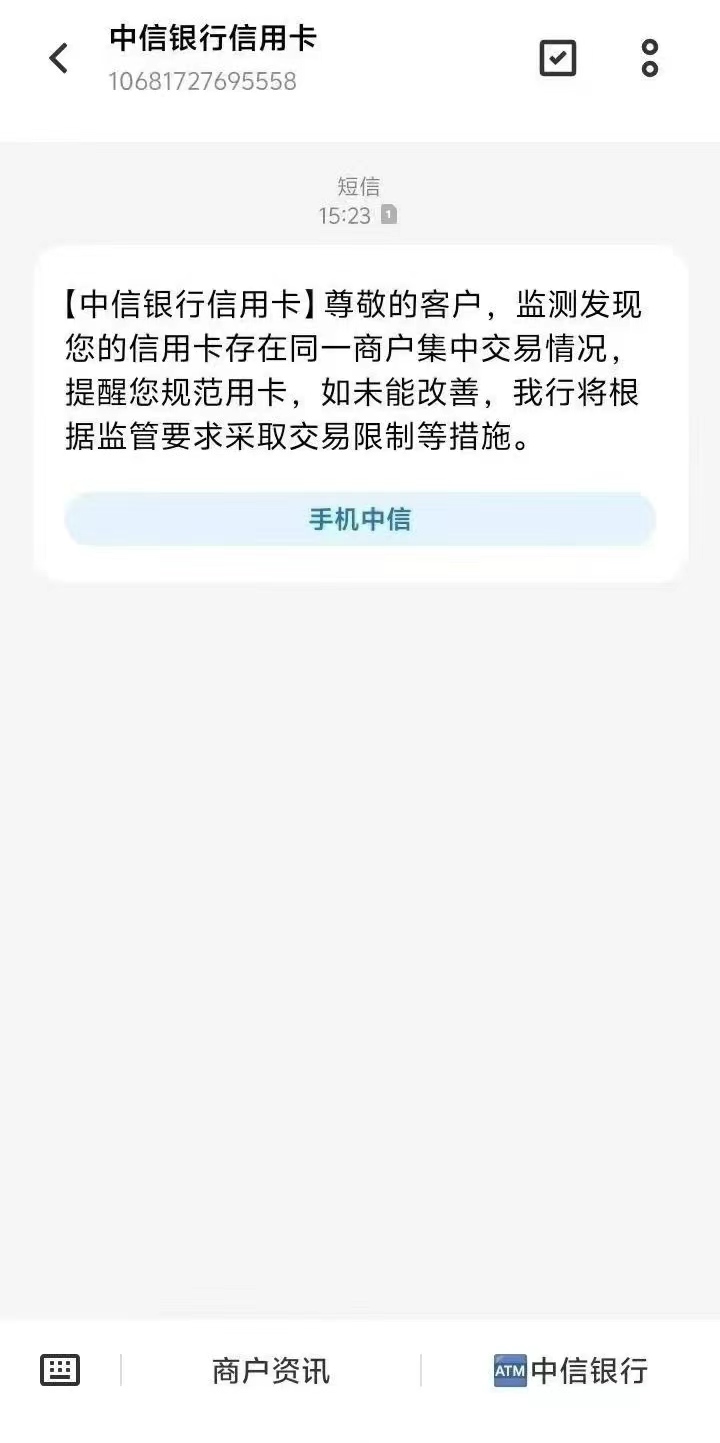
Task: Switch to the keyboard input mode
Action: pyautogui.click(x=60, y=1370)
